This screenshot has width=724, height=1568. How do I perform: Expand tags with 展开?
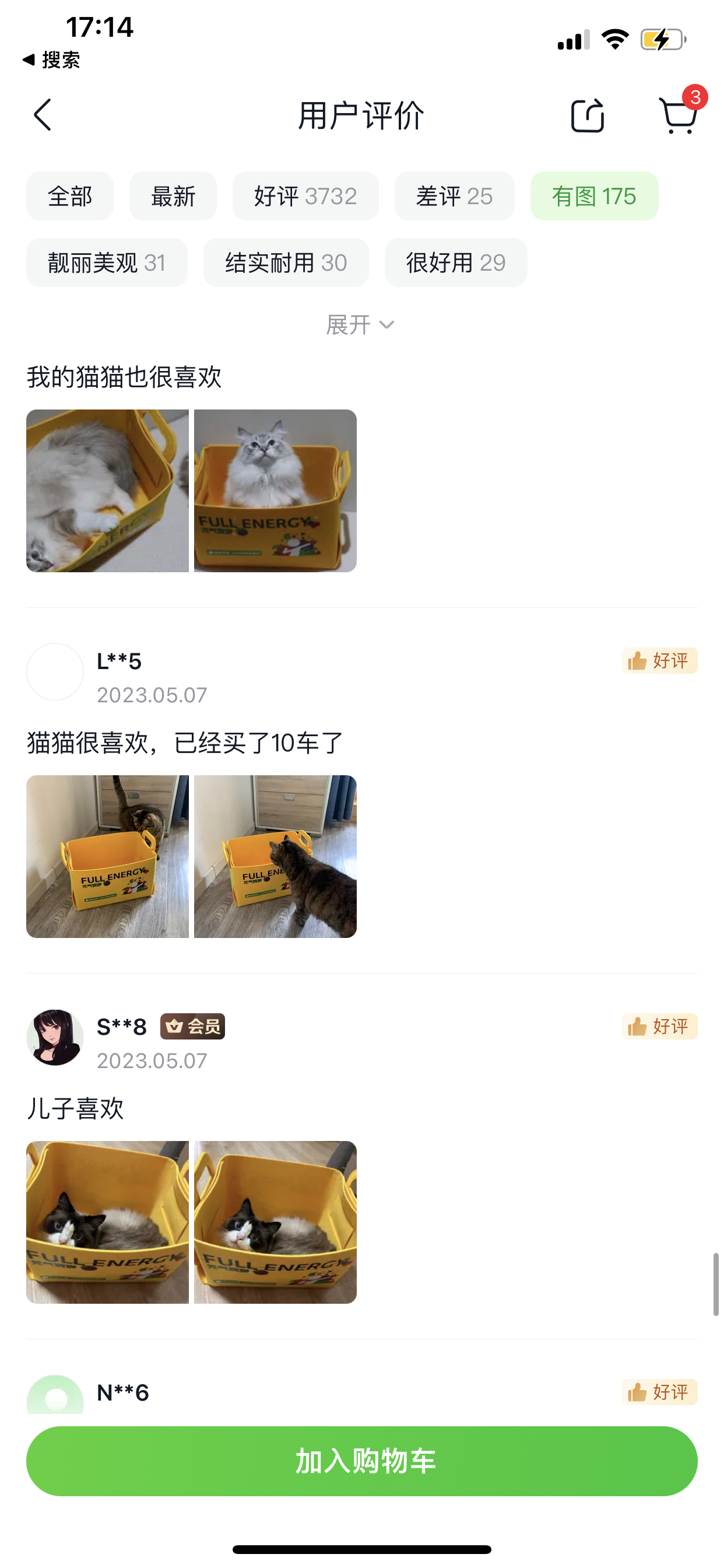pos(360,324)
